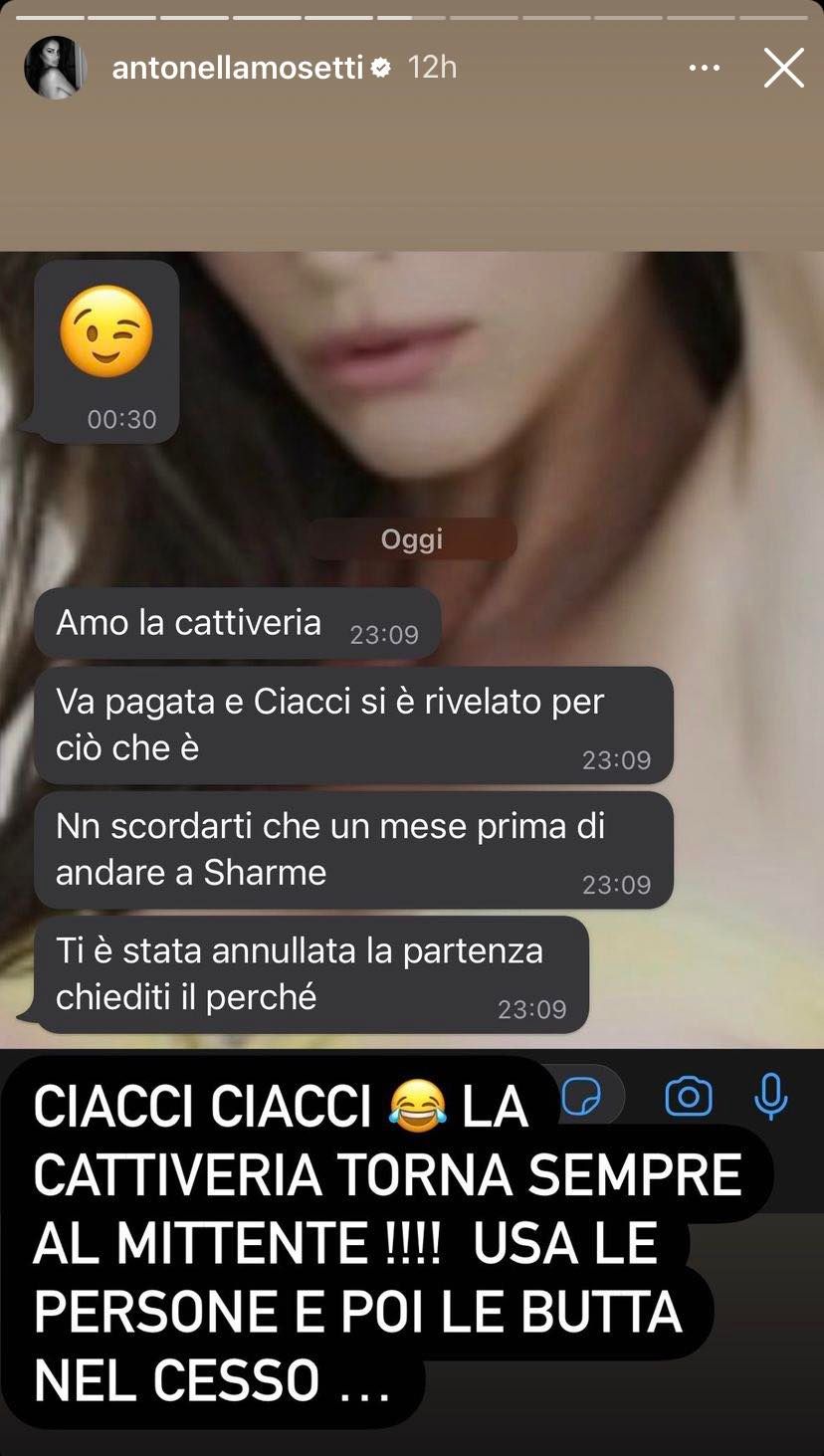Close the story viewer
This screenshot has height=1456, width=824.
tap(783, 69)
